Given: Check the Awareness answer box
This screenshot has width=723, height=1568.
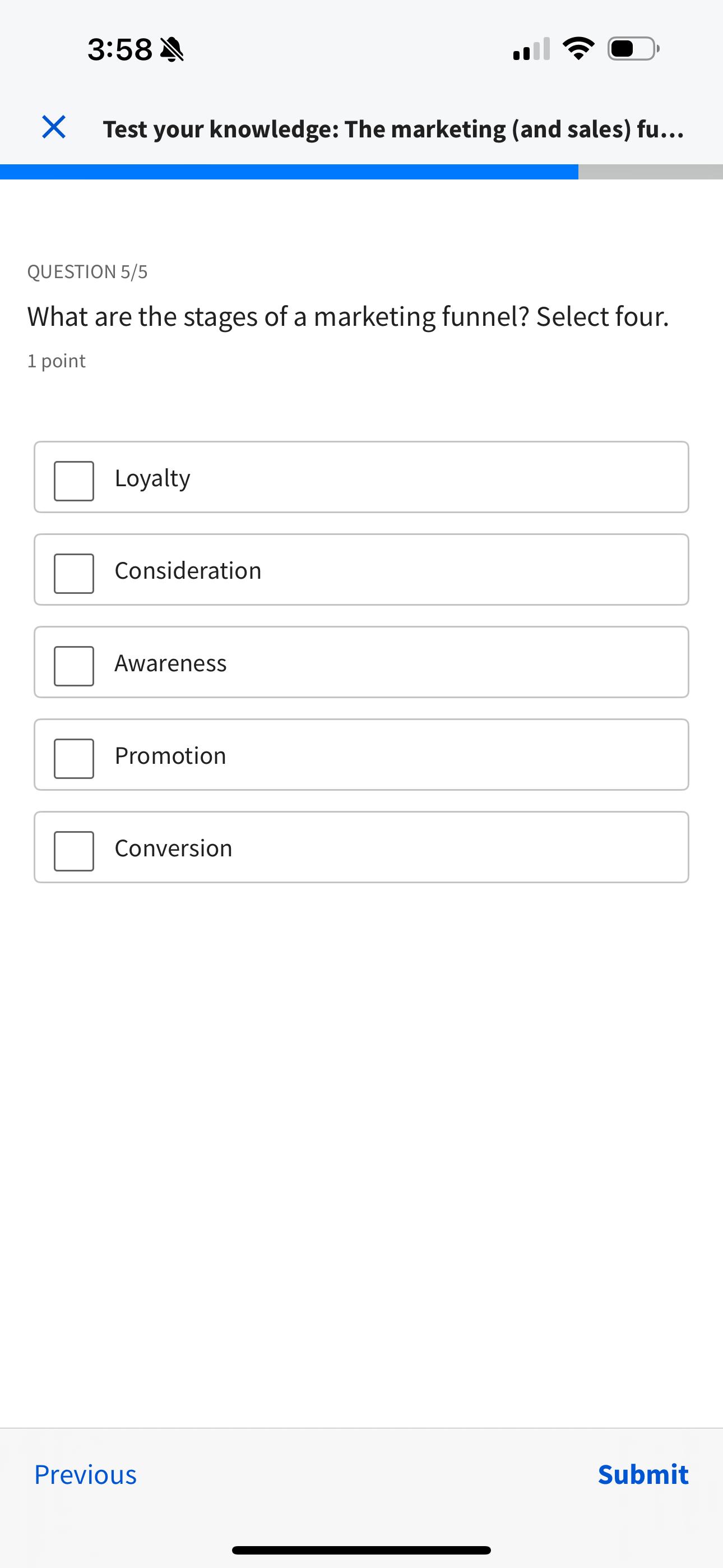Looking at the screenshot, I should pyautogui.click(x=73, y=663).
